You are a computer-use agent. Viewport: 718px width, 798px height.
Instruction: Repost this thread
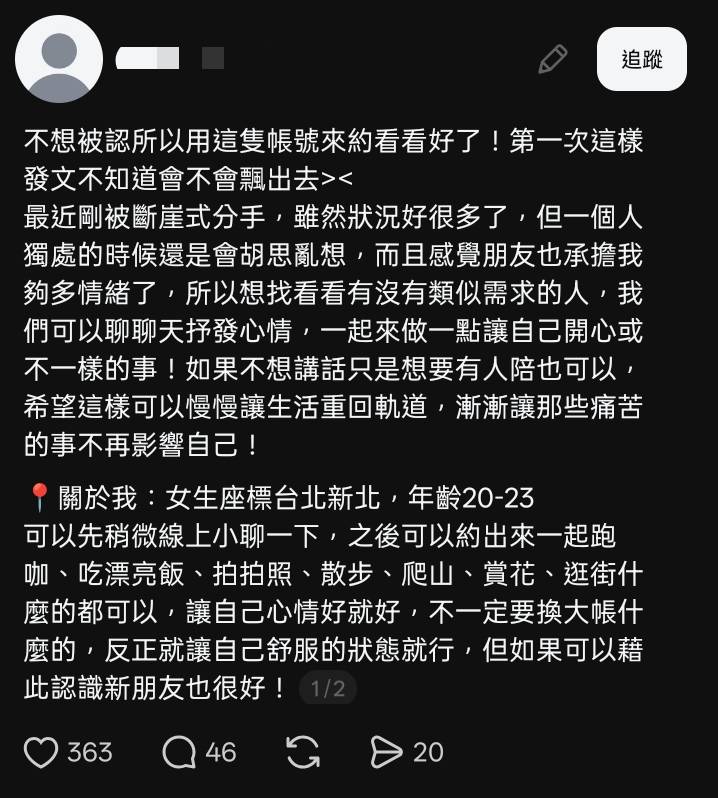click(303, 752)
